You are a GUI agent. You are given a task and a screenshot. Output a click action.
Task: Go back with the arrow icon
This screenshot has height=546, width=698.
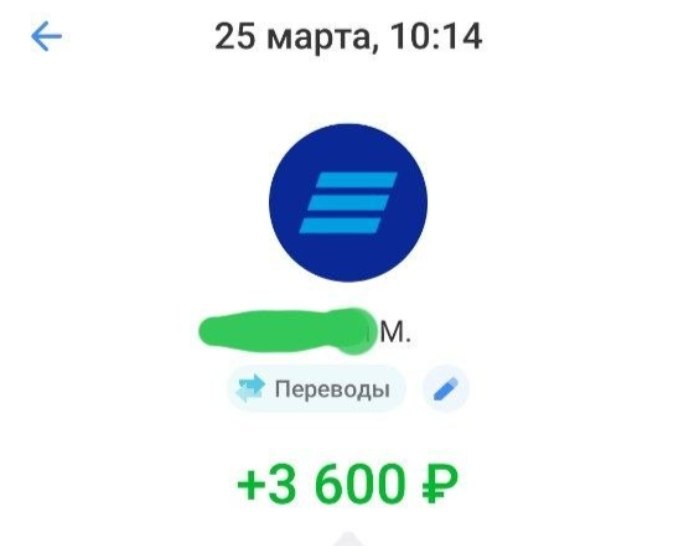pos(46,36)
